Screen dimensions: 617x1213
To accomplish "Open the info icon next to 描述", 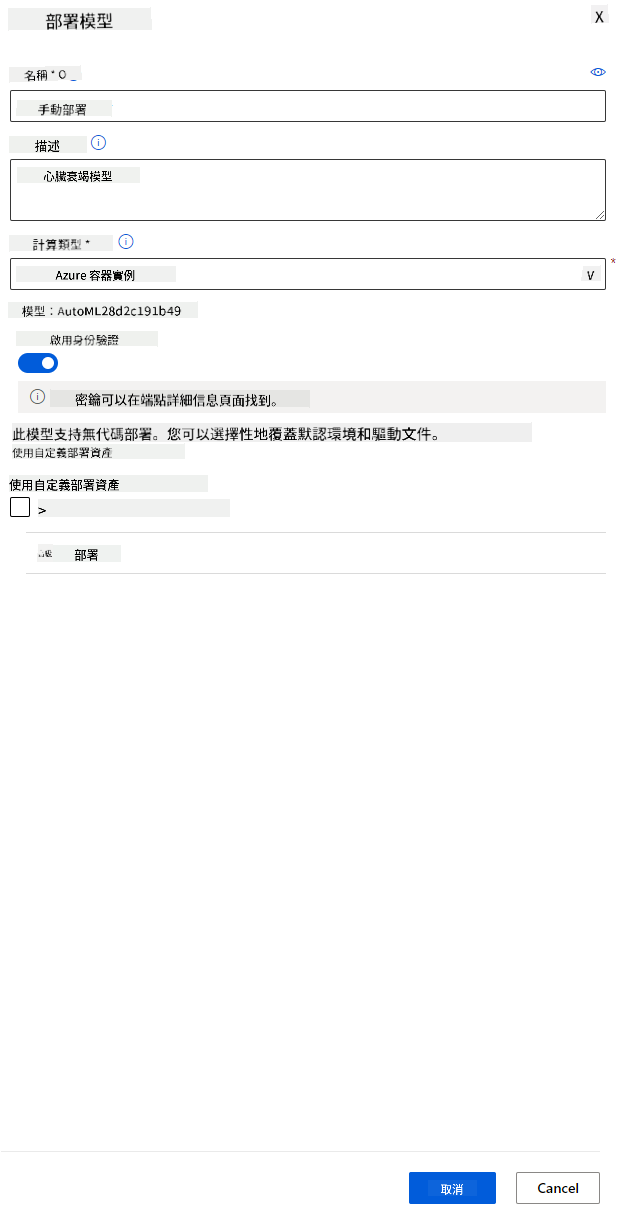I will pos(98,143).
